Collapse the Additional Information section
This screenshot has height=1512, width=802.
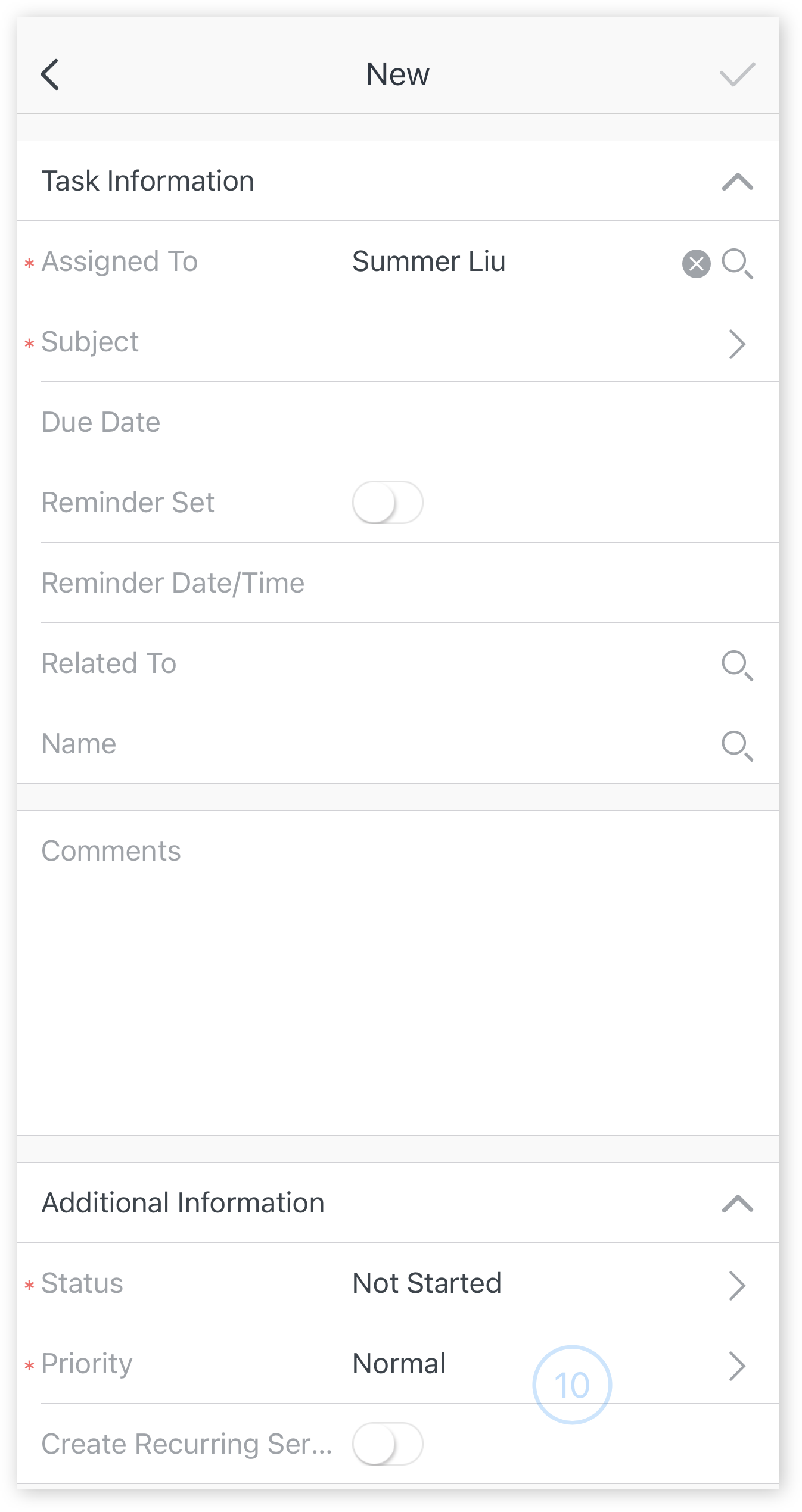737,1204
